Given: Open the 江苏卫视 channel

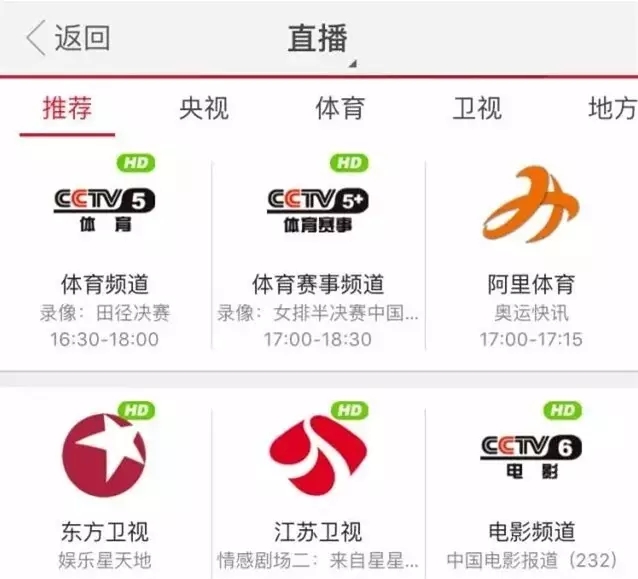Looking at the screenshot, I should click(318, 485).
